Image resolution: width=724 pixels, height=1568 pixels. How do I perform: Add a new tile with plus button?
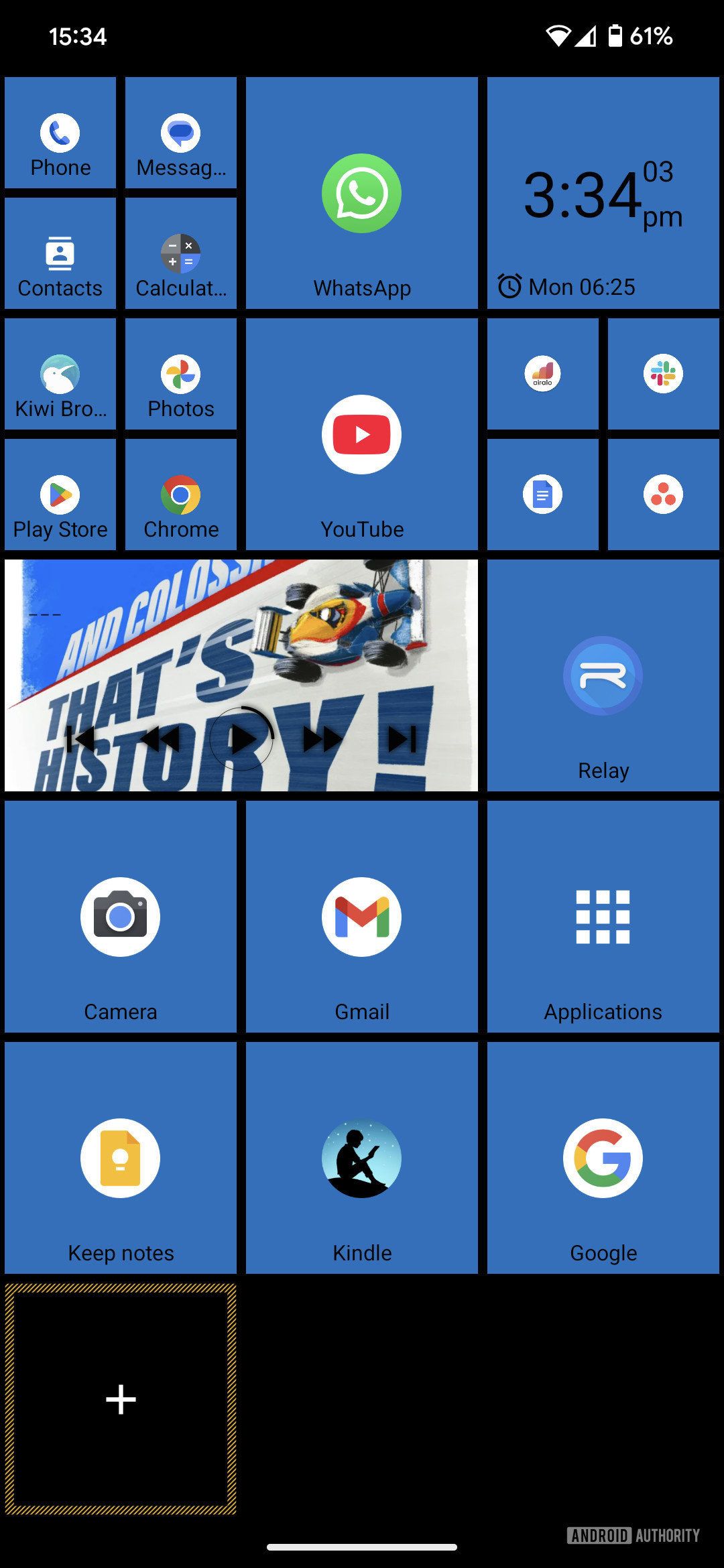[121, 1399]
